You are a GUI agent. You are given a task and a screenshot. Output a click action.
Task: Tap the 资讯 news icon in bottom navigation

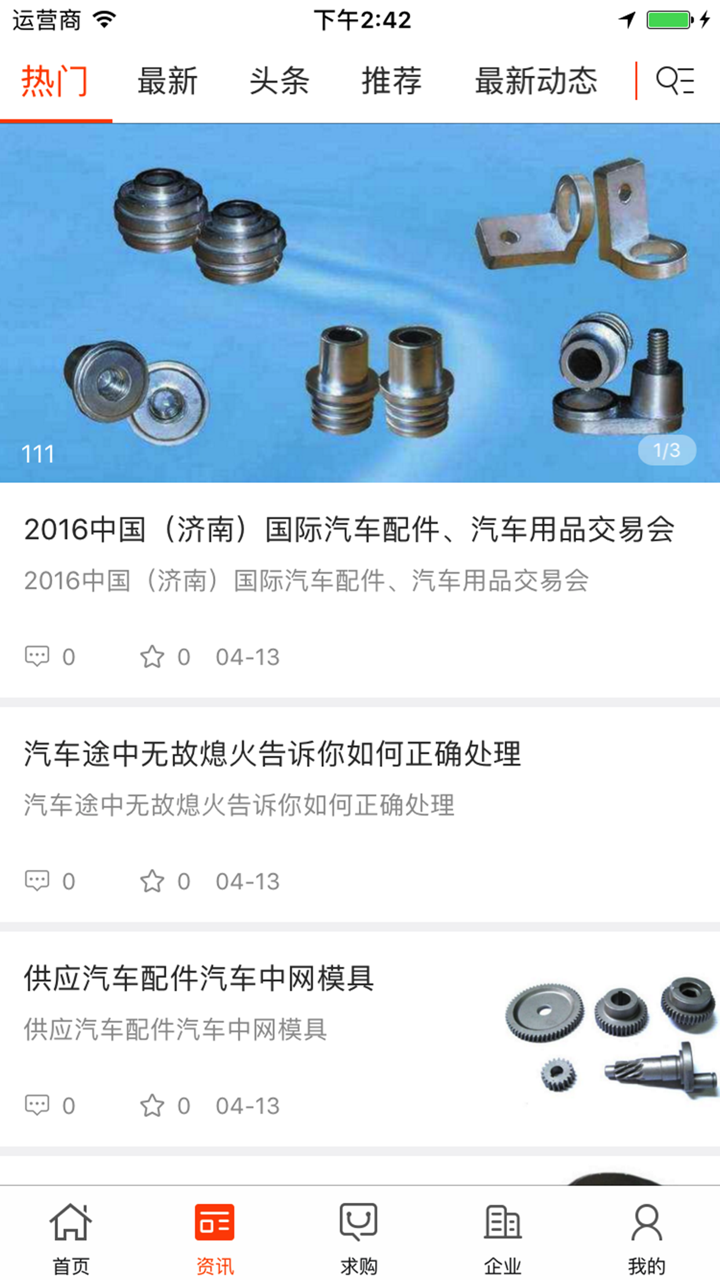pos(215,1222)
